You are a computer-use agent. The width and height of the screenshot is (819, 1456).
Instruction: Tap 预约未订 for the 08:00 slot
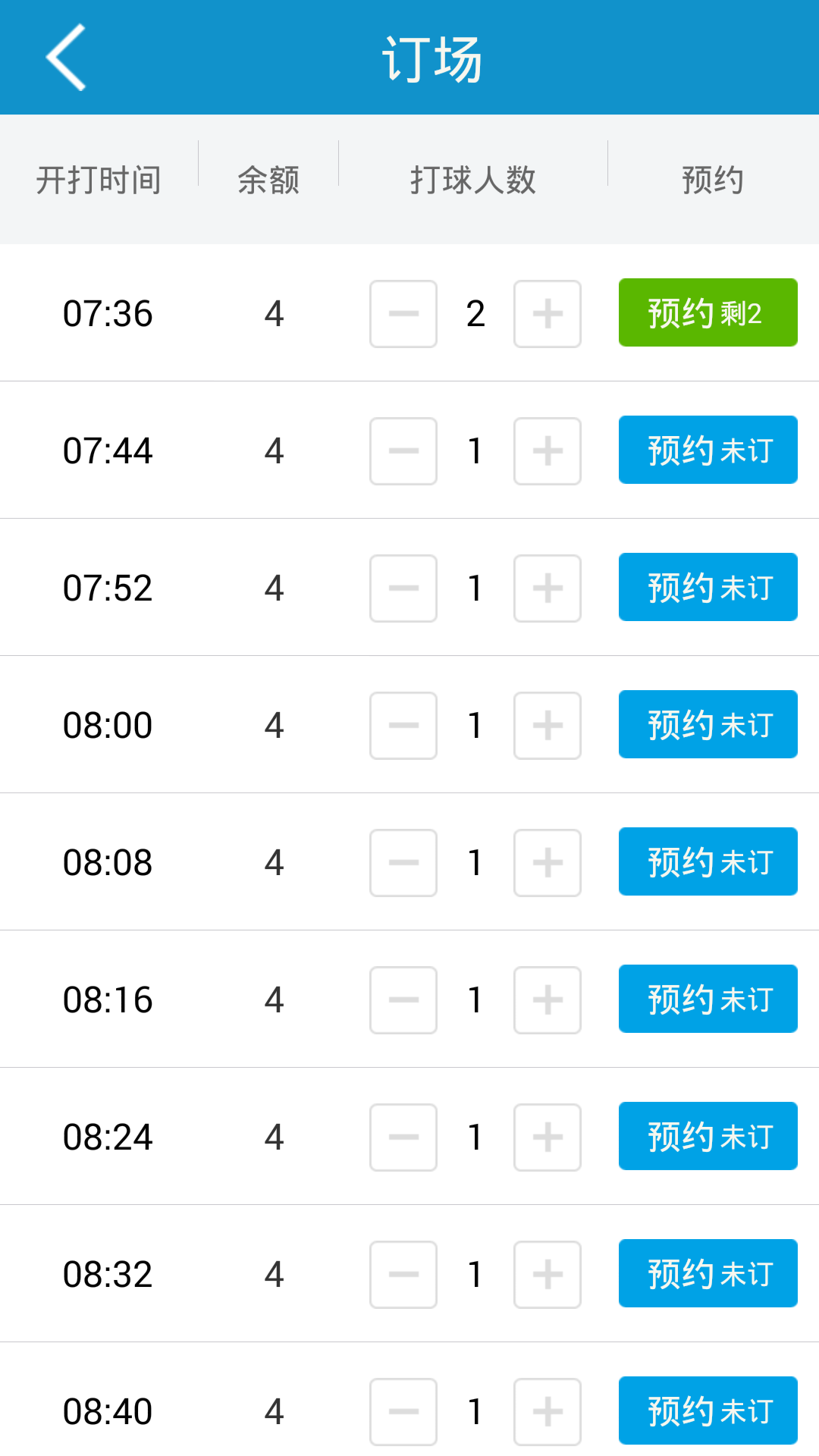click(x=708, y=724)
